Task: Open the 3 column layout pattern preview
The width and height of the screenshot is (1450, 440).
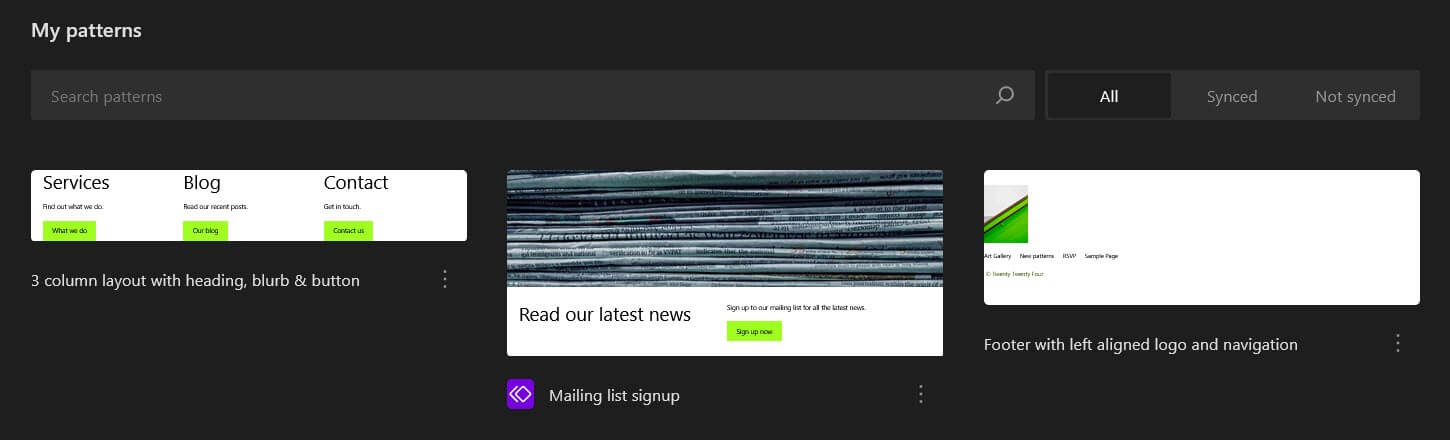Action: 248,205
